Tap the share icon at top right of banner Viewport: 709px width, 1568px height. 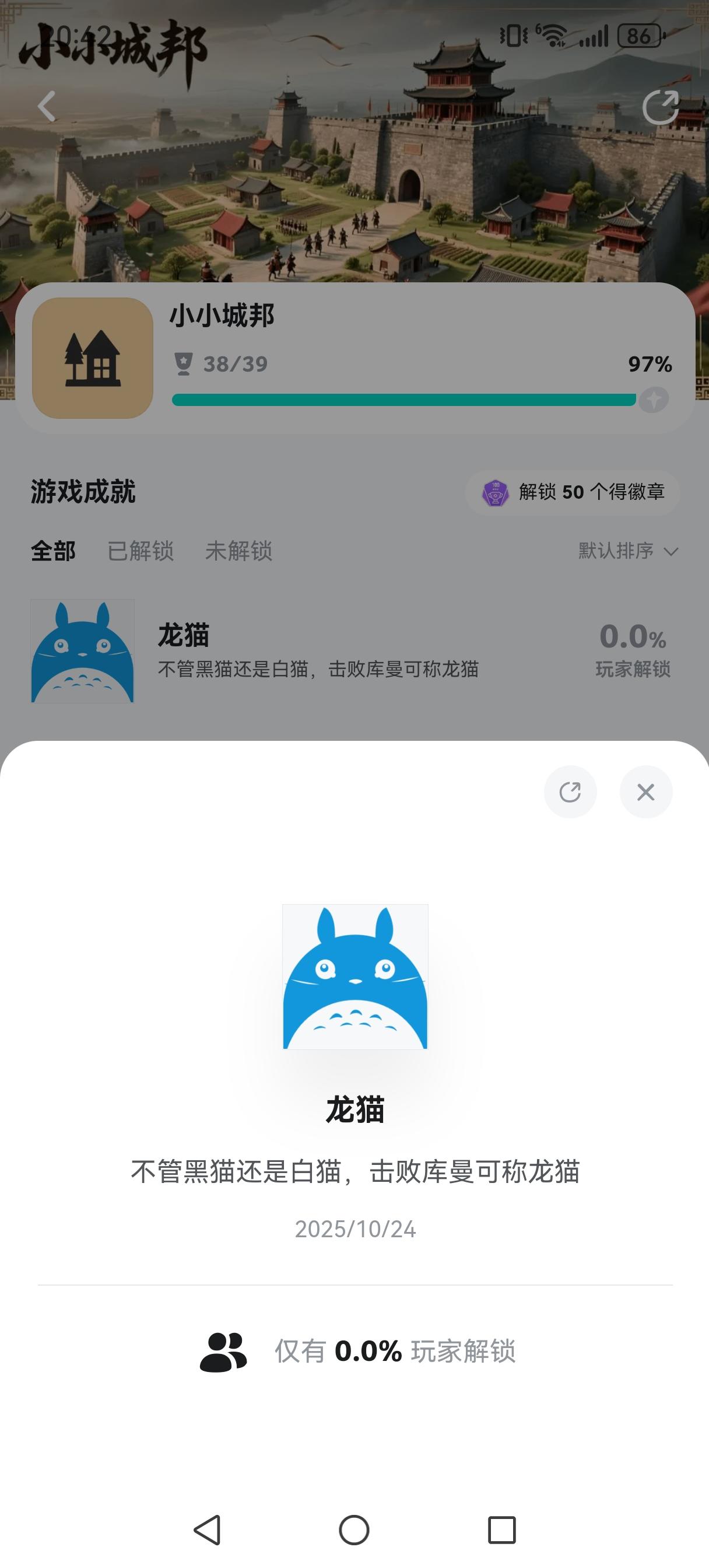point(661,106)
